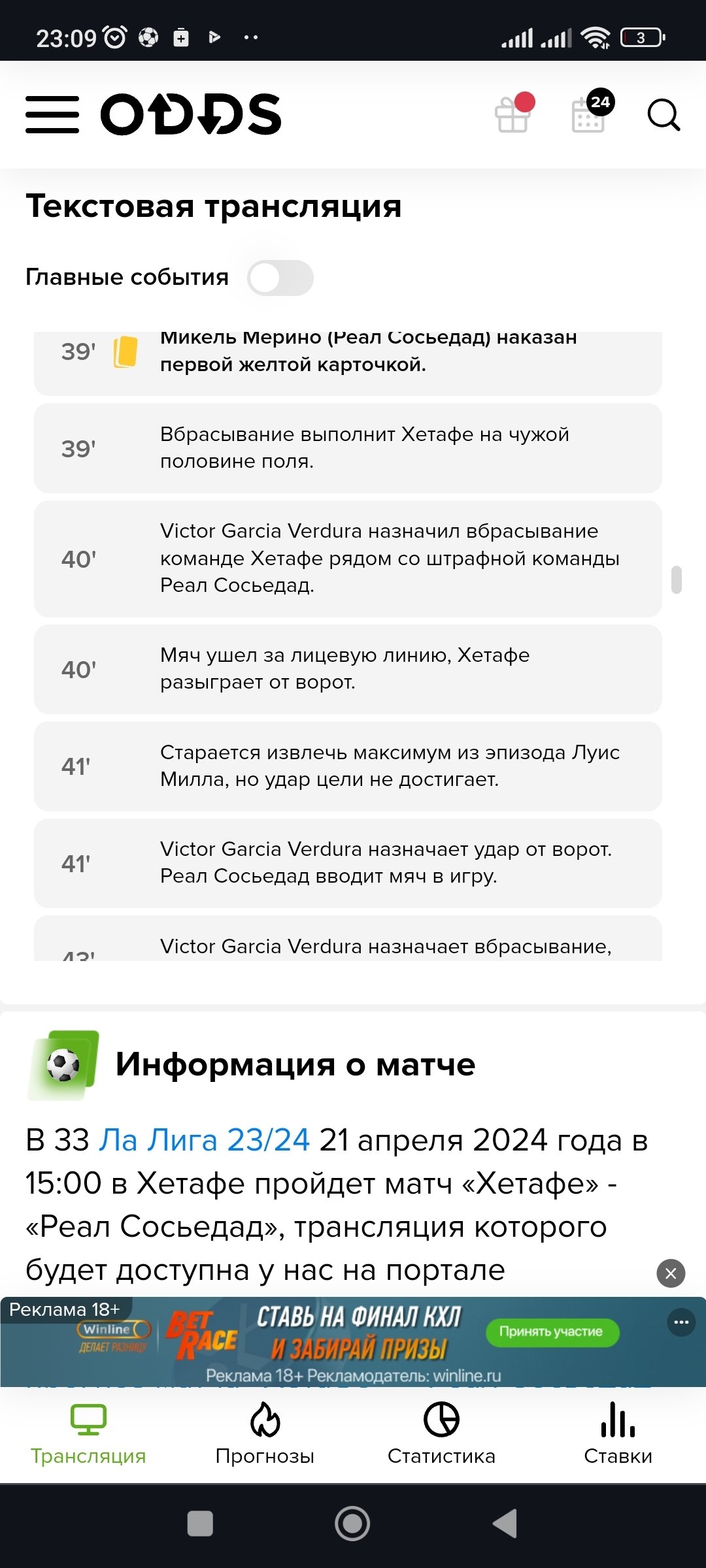706x1568 pixels.
Task: Tap the system home button
Action: tap(352, 1524)
